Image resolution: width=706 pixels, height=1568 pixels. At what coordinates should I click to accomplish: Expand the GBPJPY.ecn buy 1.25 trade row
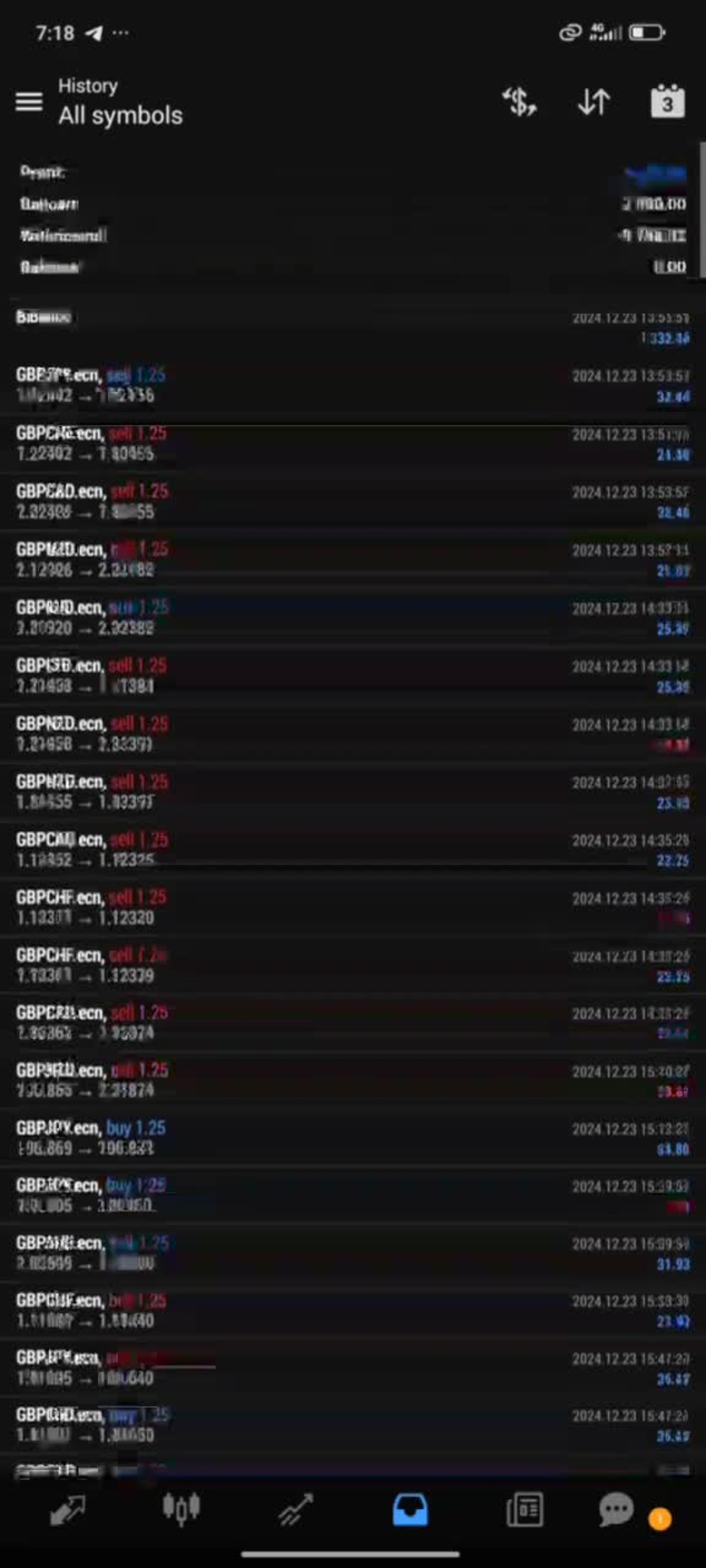[353, 1138]
